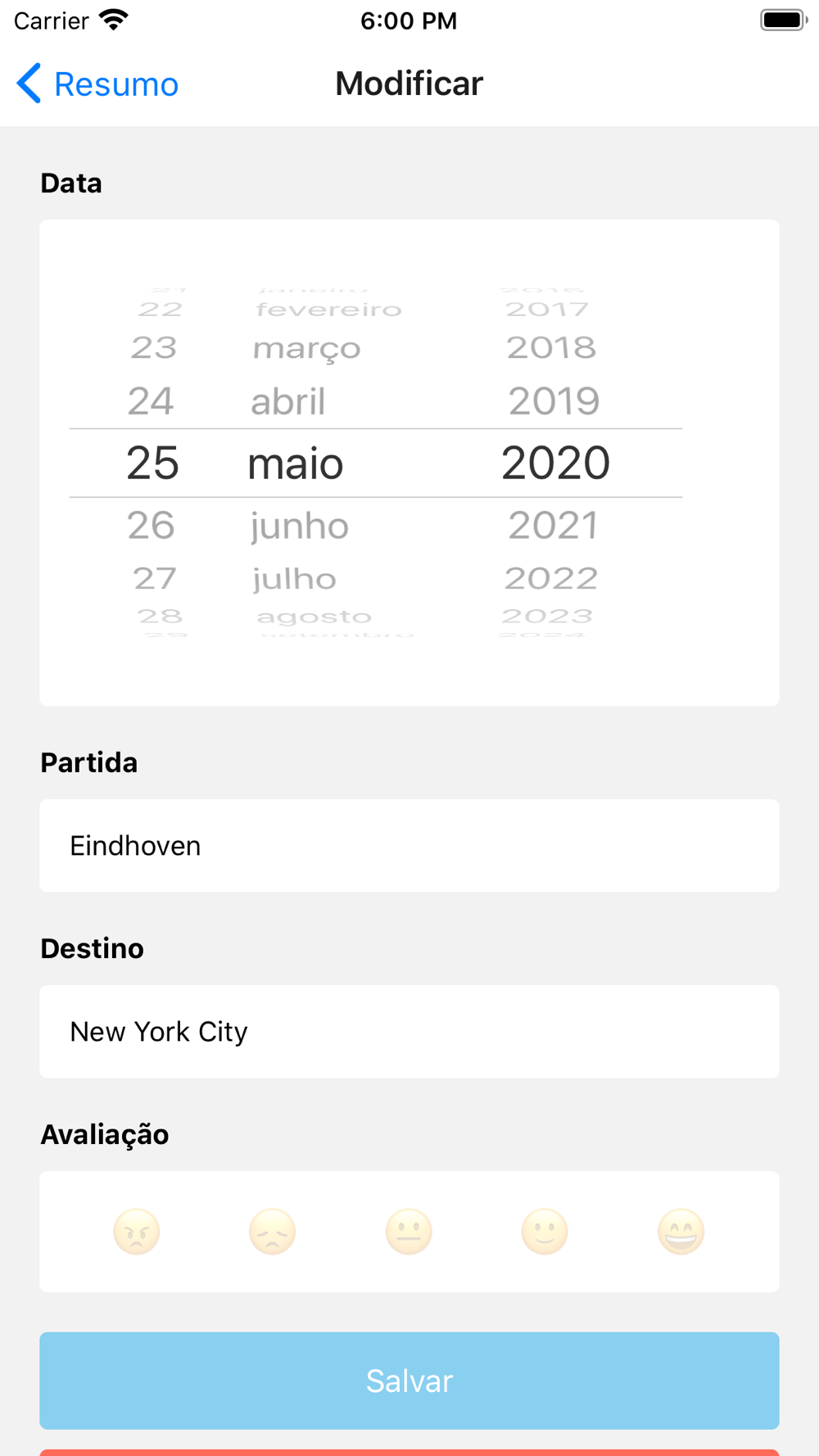819x1456 pixels.
Task: Edit the Partida field with Eindhoven
Action: point(409,846)
